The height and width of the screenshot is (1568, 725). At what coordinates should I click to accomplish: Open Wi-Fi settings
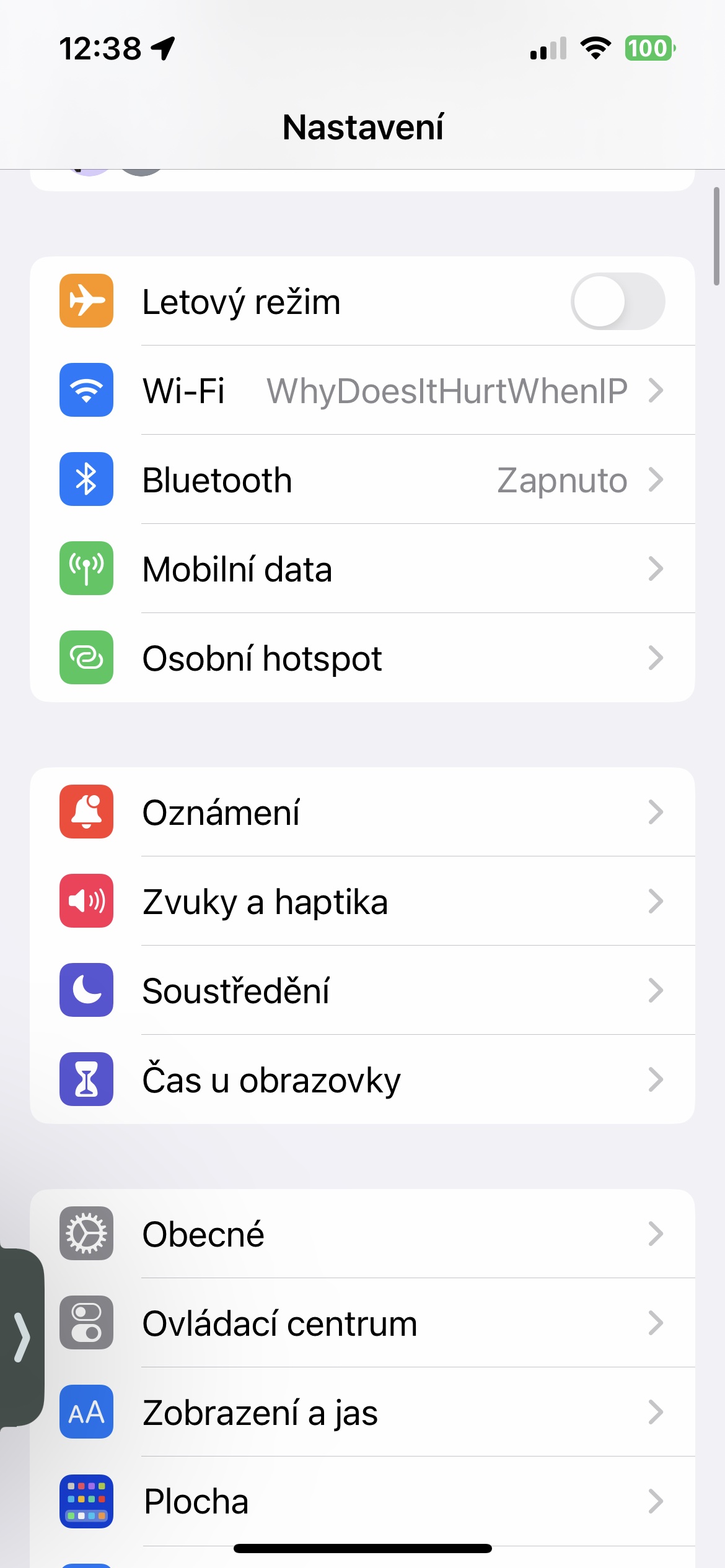[x=362, y=391]
